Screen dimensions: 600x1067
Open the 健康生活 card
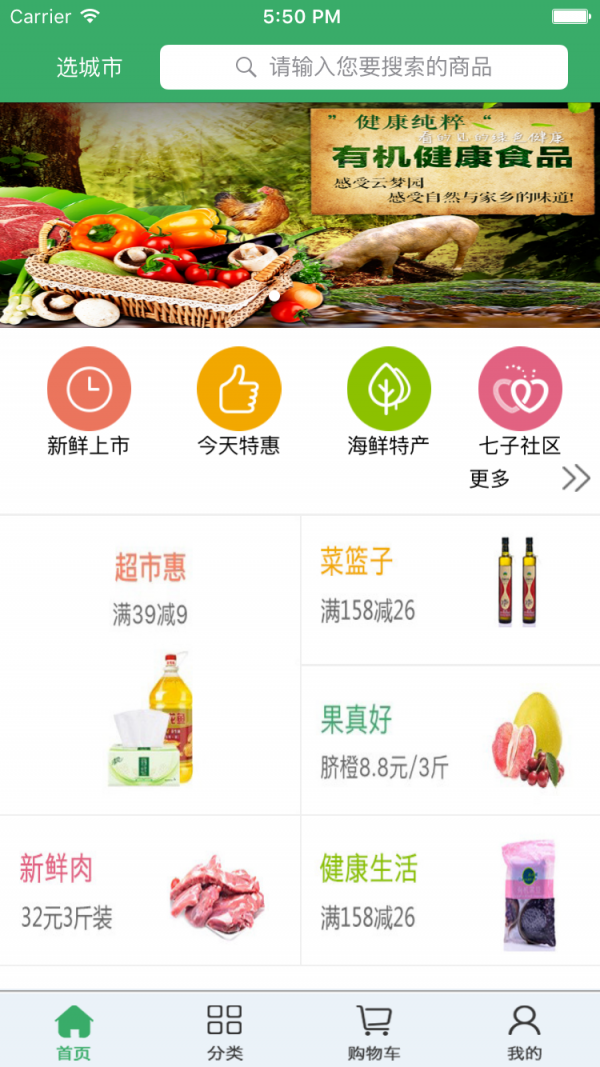tap(450, 890)
